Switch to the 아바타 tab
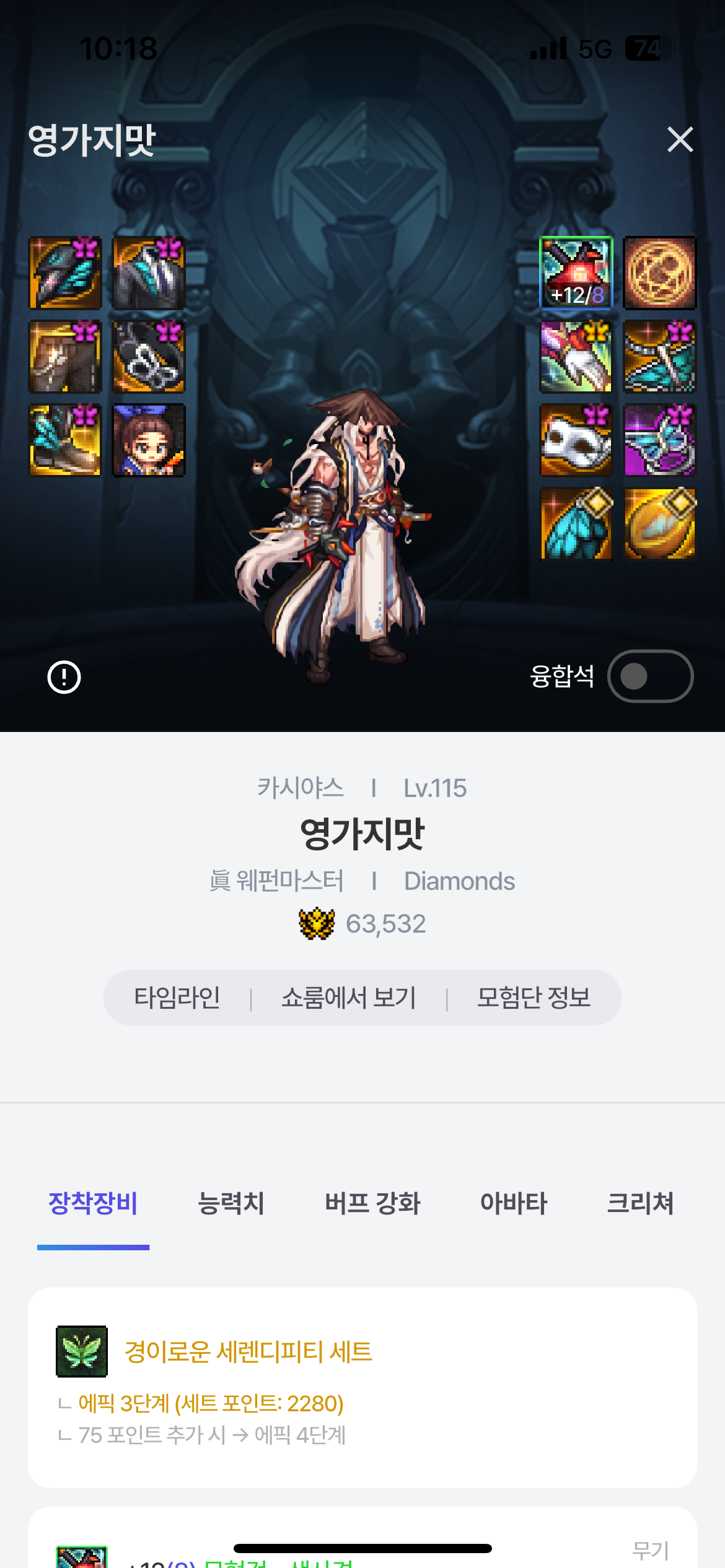This screenshot has height=1568, width=725. [514, 1203]
